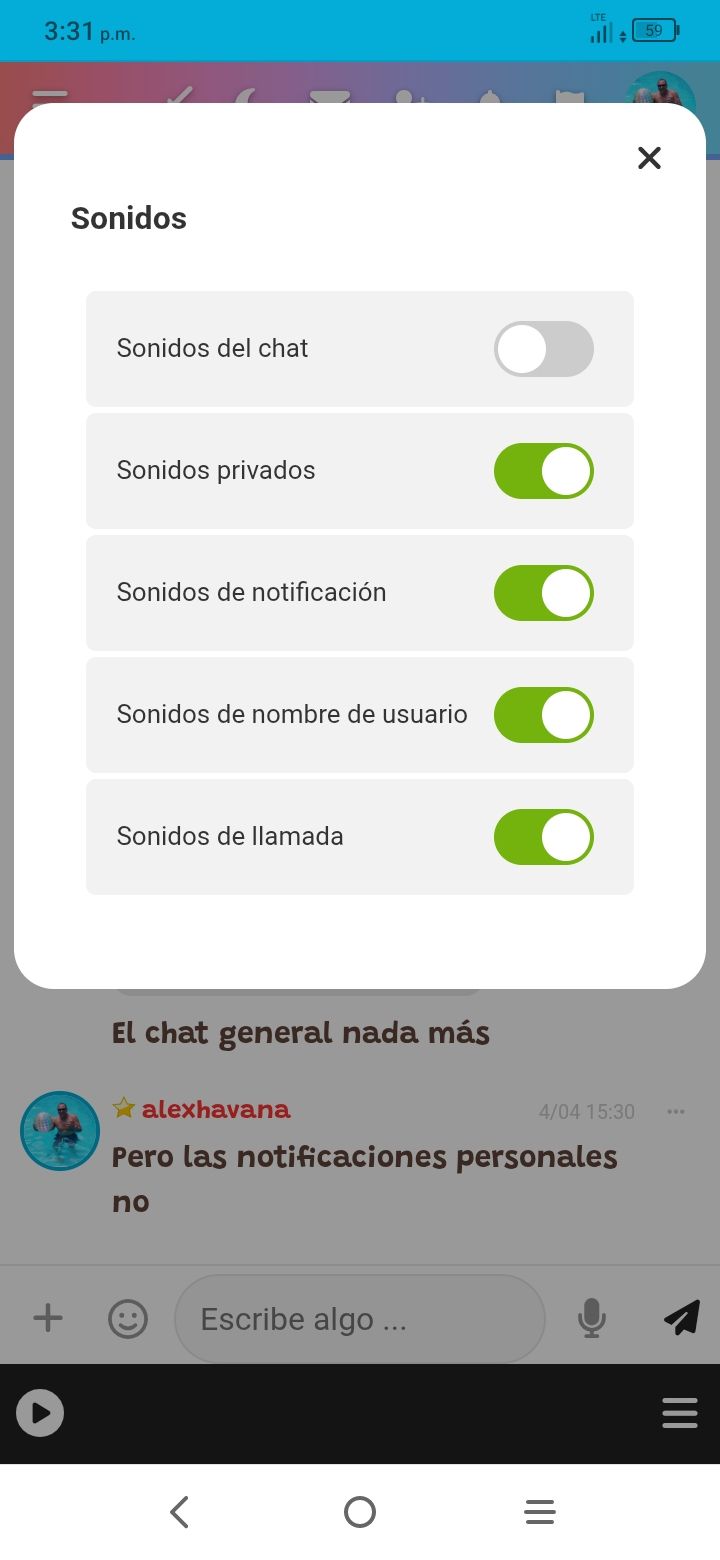Enable Sonidos del chat
Screen dimensions: 720x1560
(544, 349)
